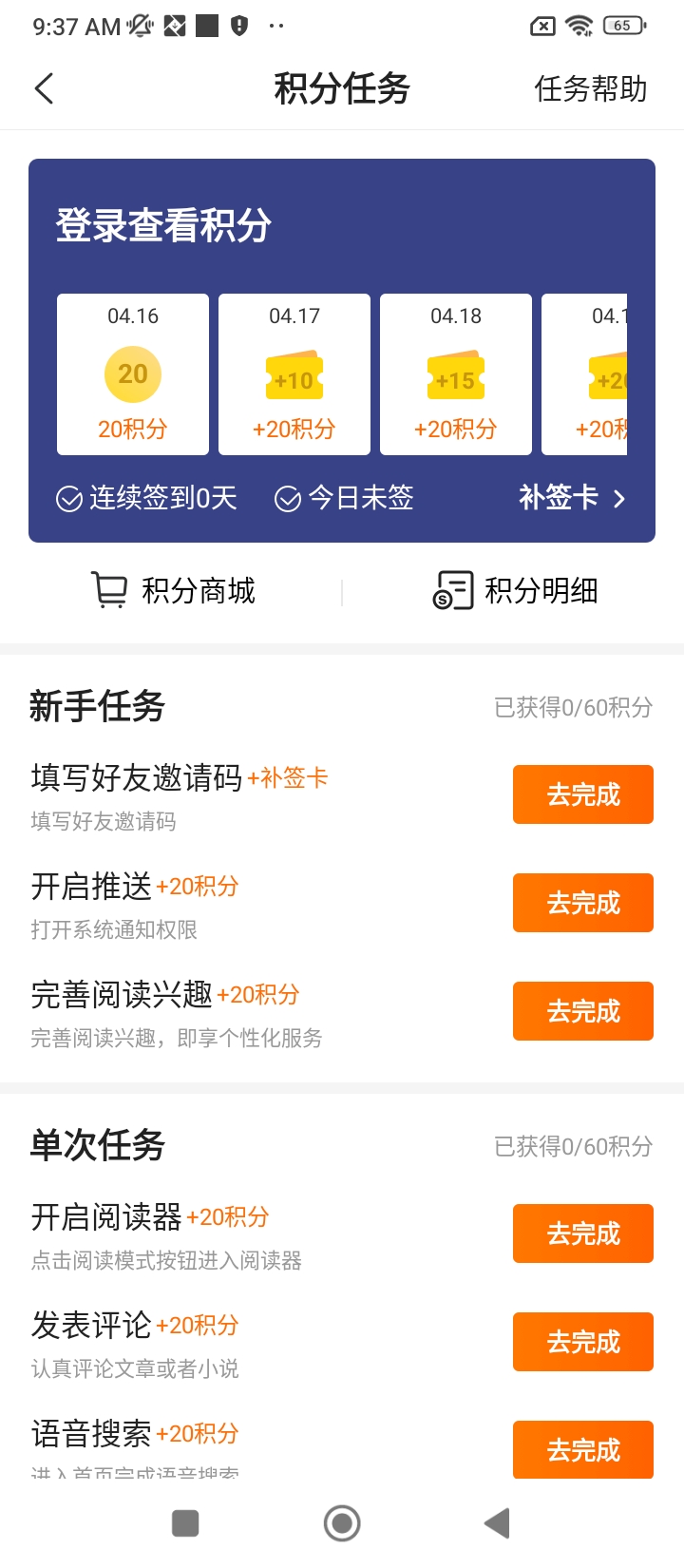This screenshot has width=684, height=1568.
Task: Select the 04.17 sign-in card
Action: (294, 374)
